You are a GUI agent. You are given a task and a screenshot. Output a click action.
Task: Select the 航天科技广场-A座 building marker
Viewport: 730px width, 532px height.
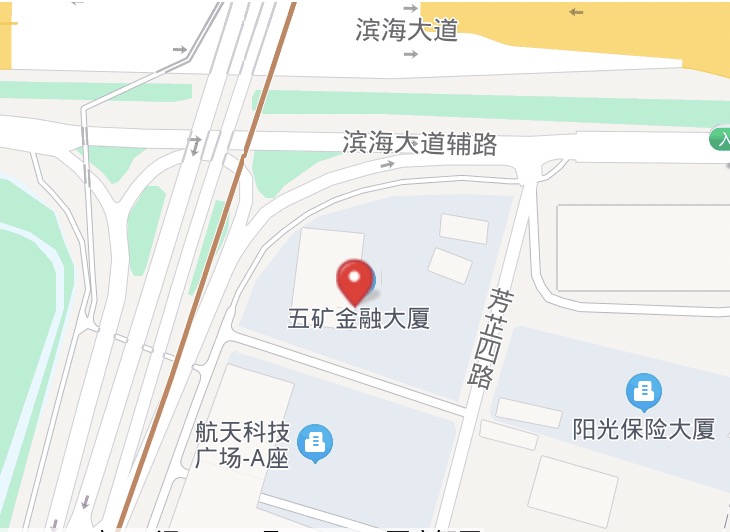[x=316, y=441]
